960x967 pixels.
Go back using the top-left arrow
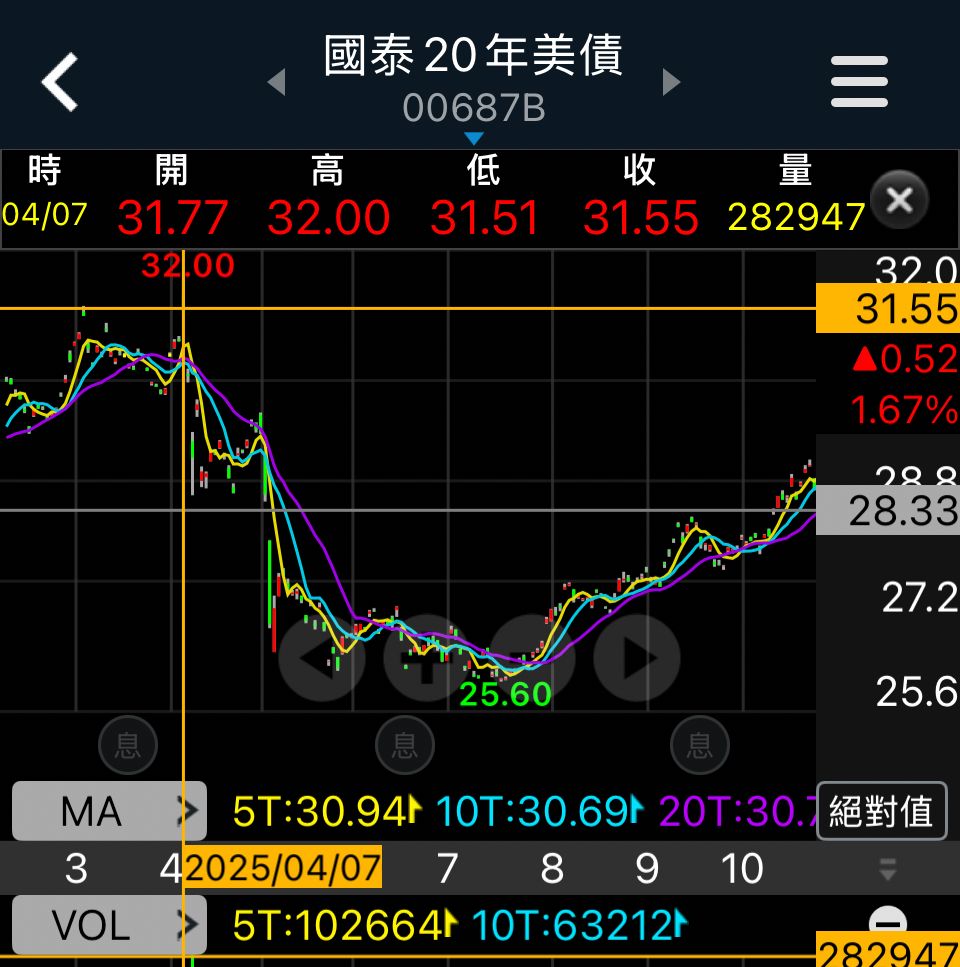coord(60,82)
